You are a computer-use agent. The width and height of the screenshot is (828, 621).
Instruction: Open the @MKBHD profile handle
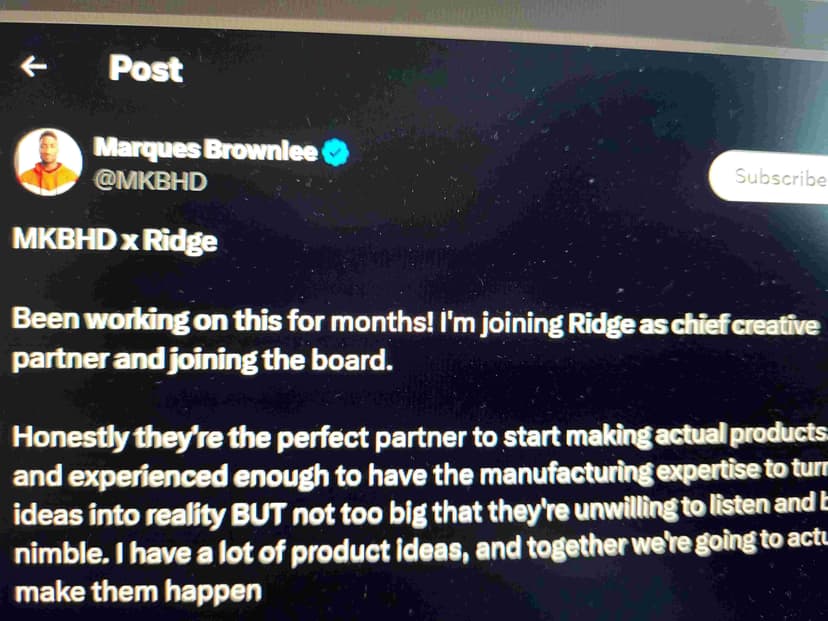[149, 181]
